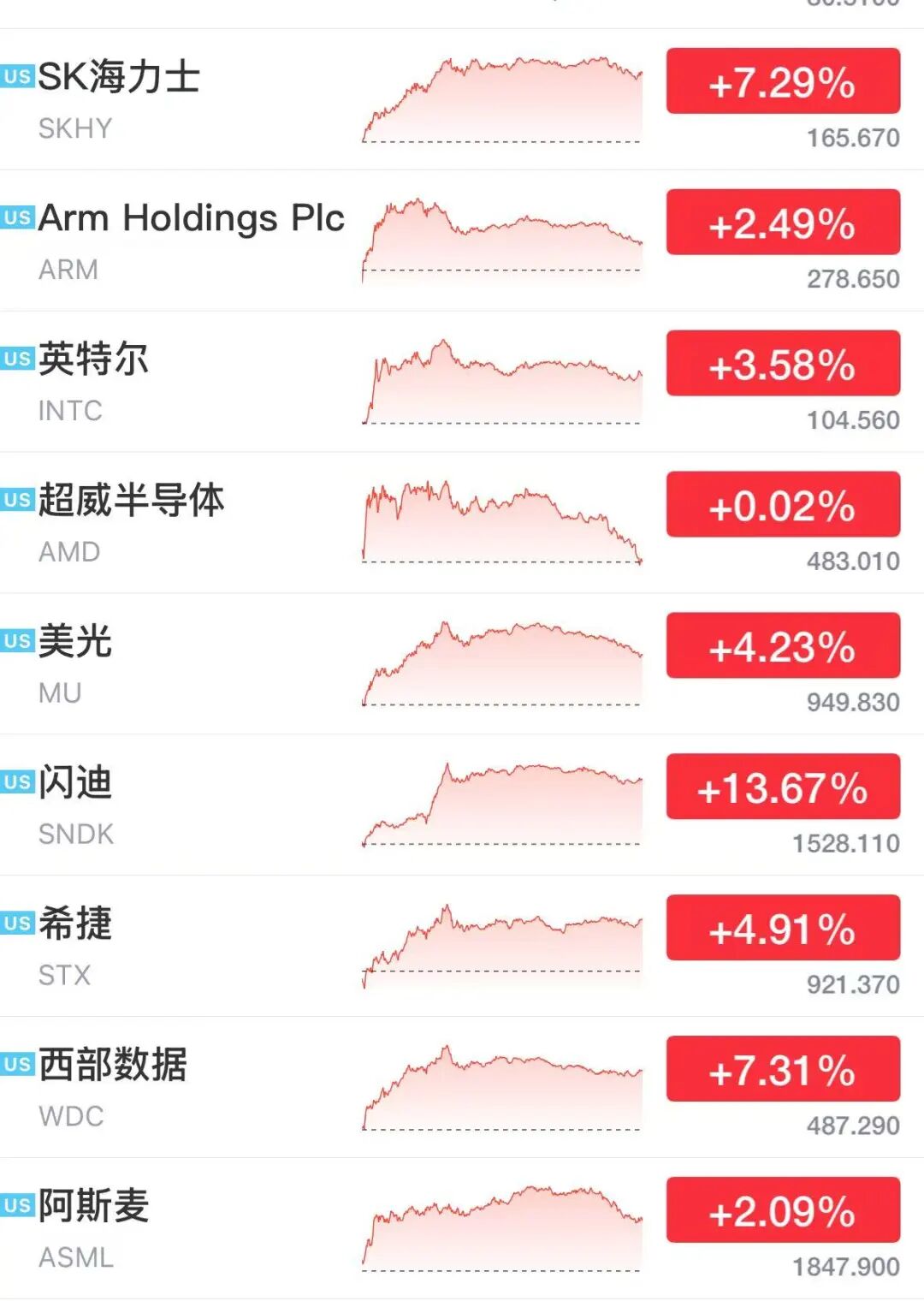View the 英特尔 INTC quote page
Screen dimensions: 924x1307
coord(462,382)
